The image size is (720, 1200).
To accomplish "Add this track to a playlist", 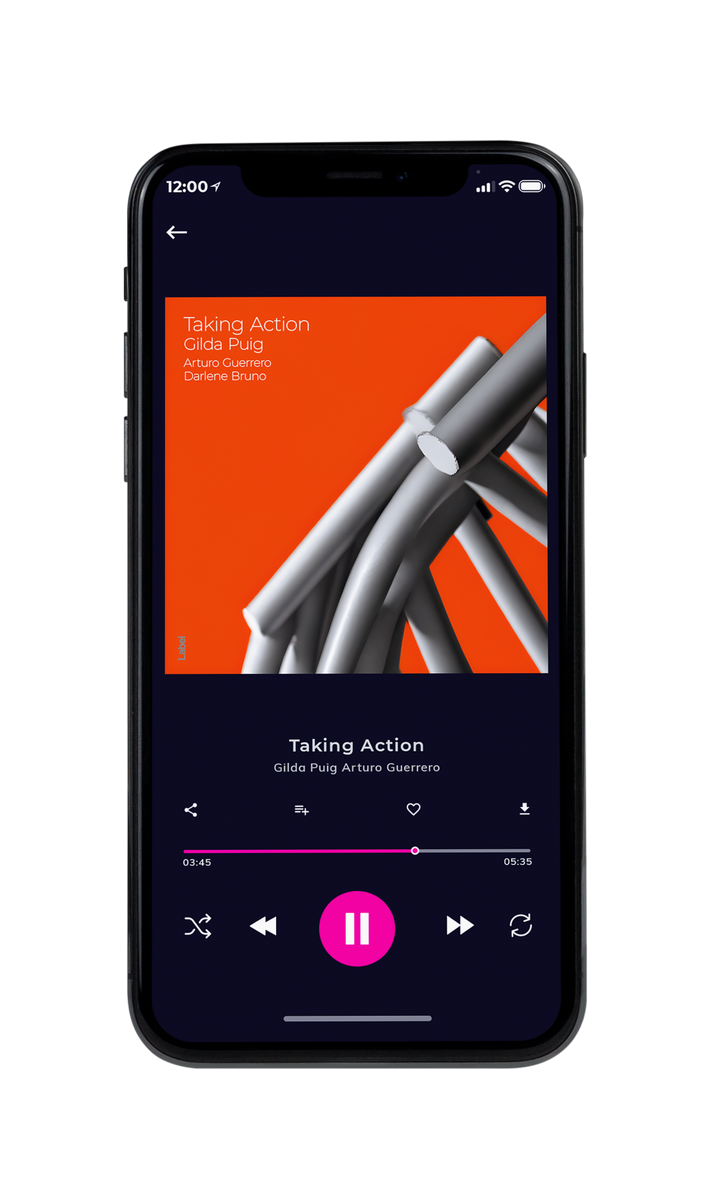I will pyautogui.click(x=301, y=810).
